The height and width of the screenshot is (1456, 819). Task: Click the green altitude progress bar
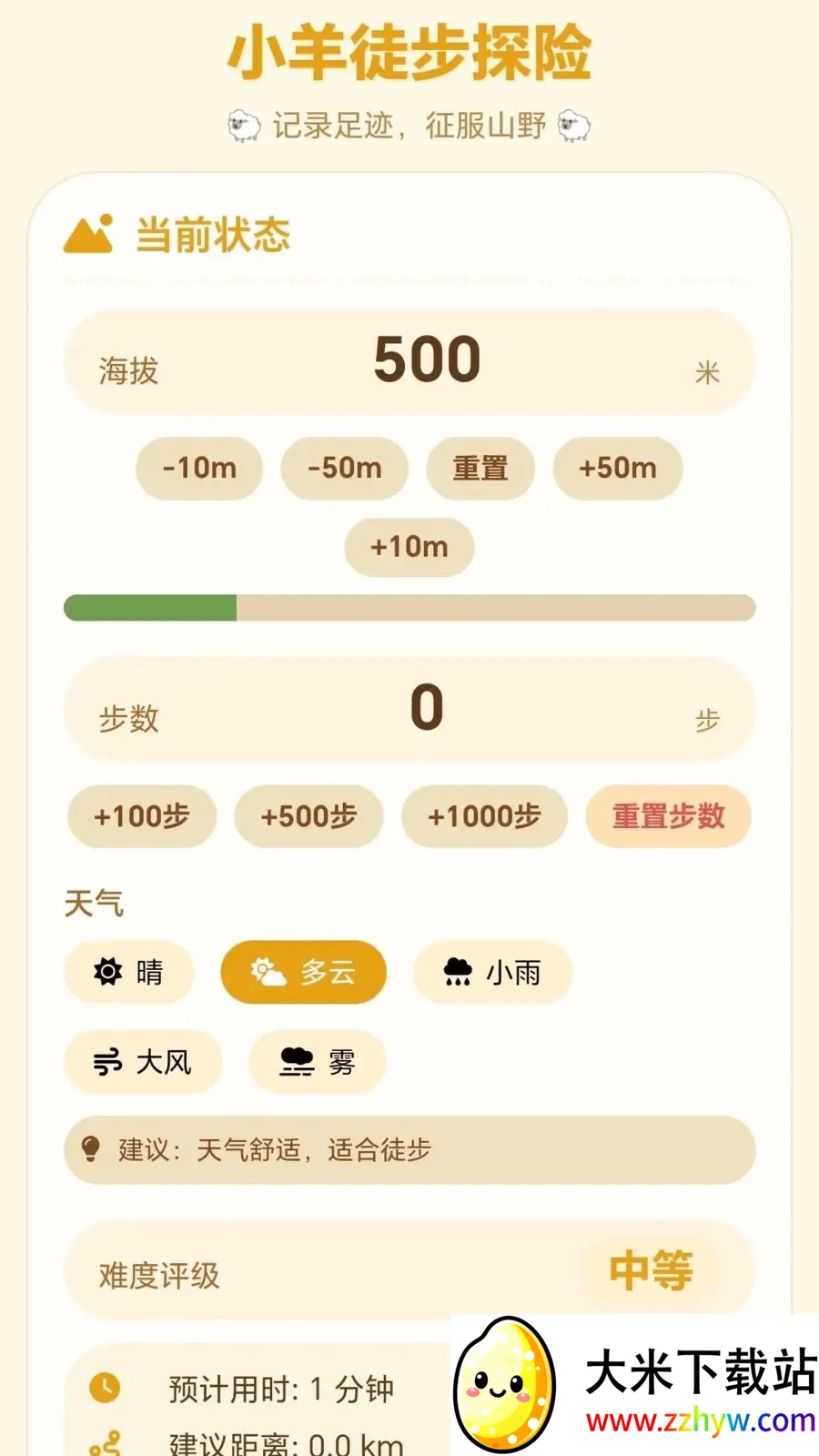click(150, 607)
